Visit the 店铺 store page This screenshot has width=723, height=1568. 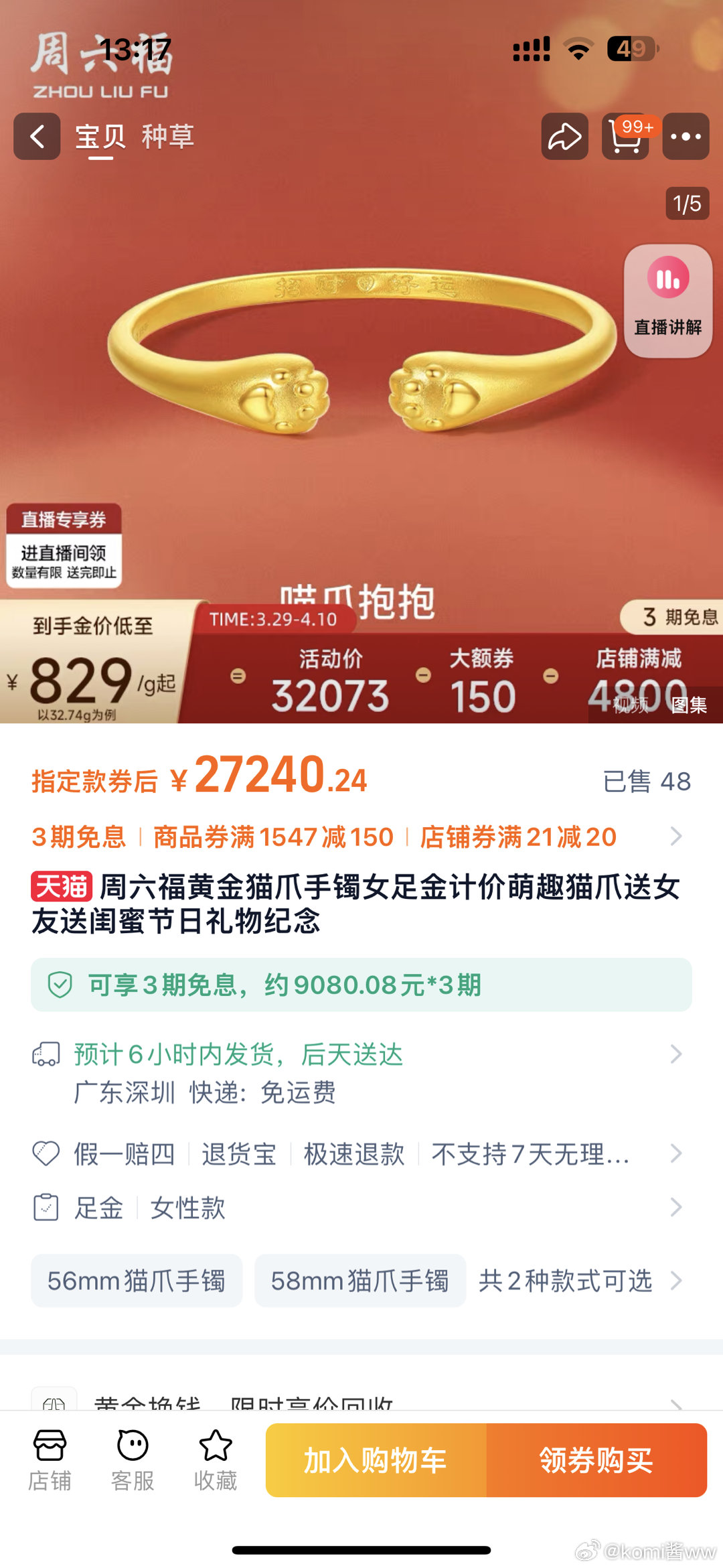click(x=50, y=1460)
